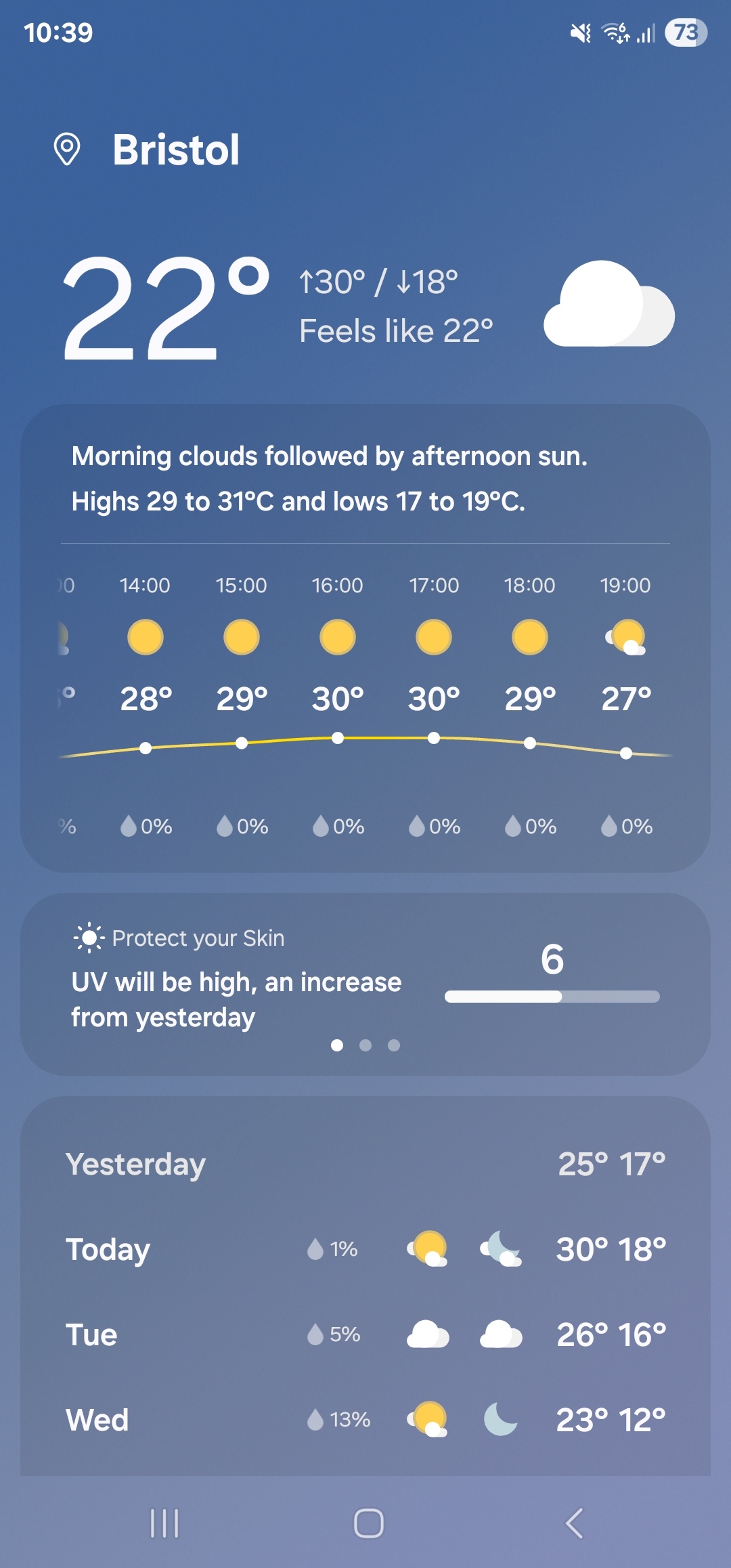This screenshot has height=1568, width=731.
Task: Open the hourly forecast card
Action: [x=365, y=704]
